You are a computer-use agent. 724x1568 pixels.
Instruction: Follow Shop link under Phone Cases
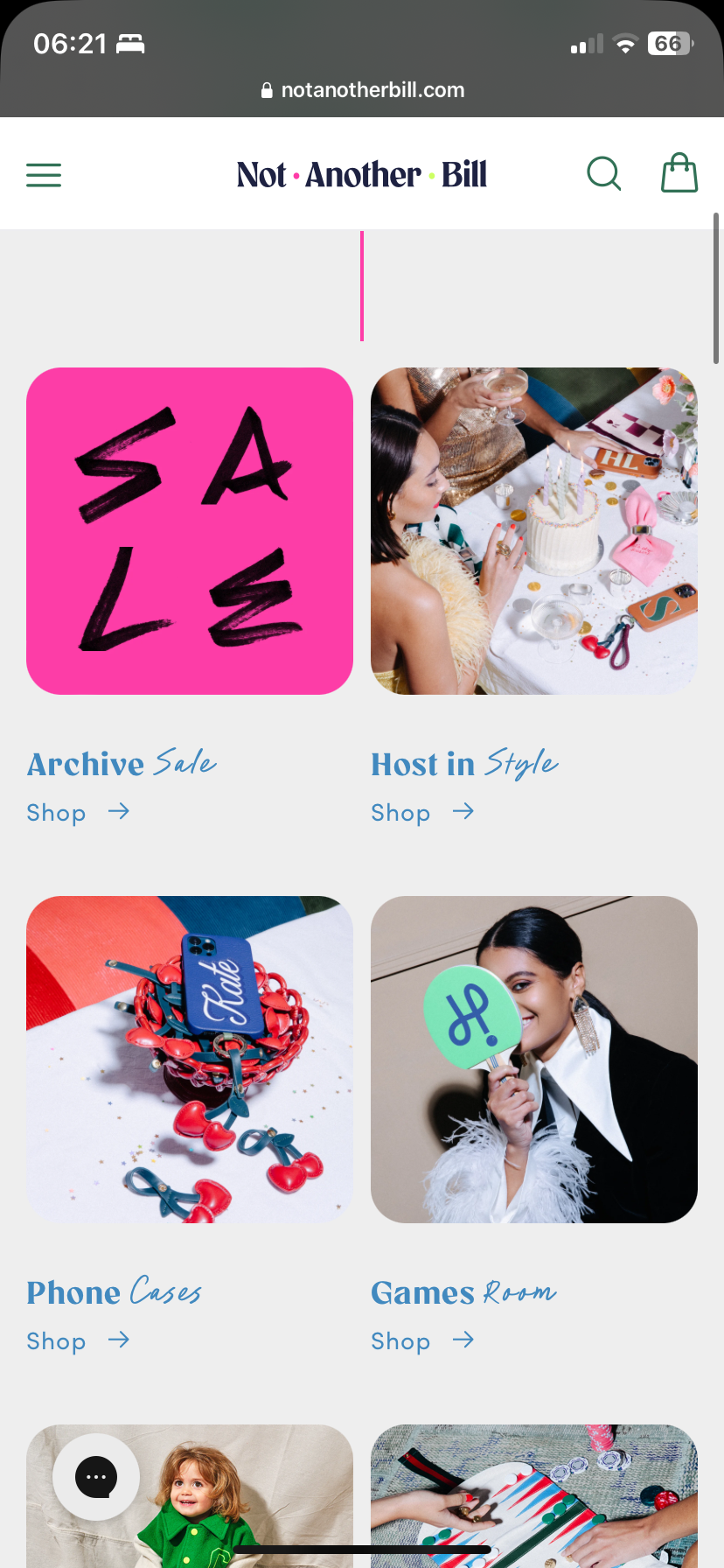(x=78, y=1341)
